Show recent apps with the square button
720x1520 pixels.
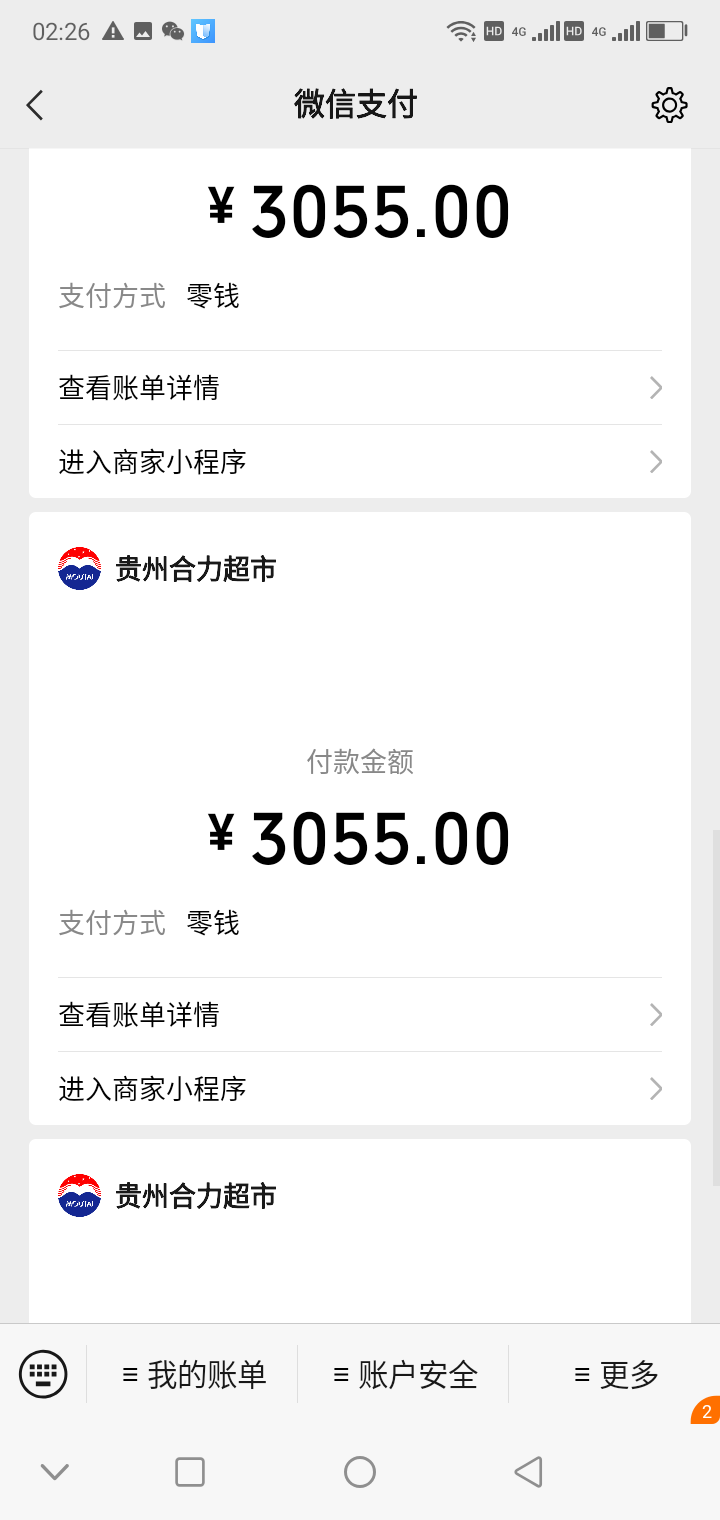click(190, 1472)
